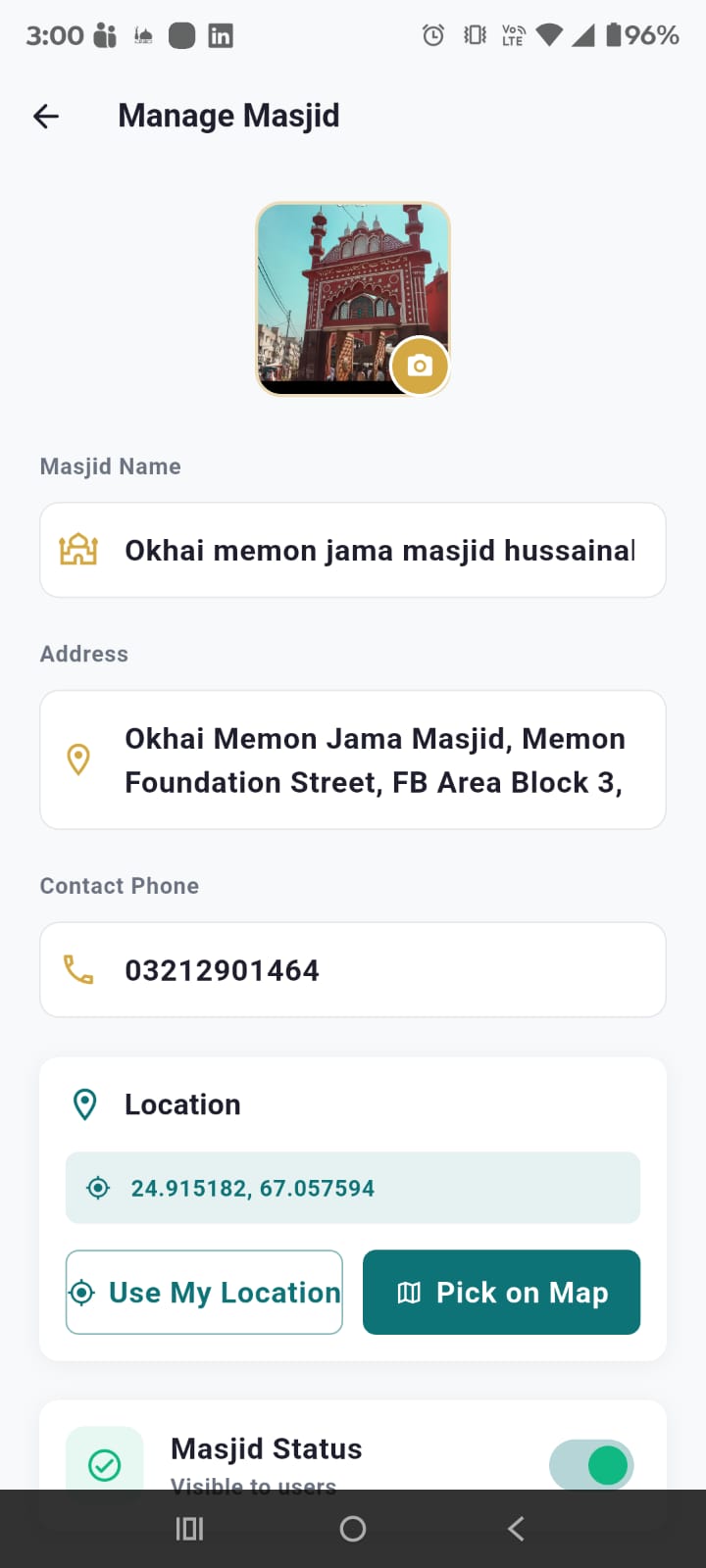Tap the back arrow on Manage Masjid screen
Screen dimensions: 706x1568
click(x=45, y=116)
